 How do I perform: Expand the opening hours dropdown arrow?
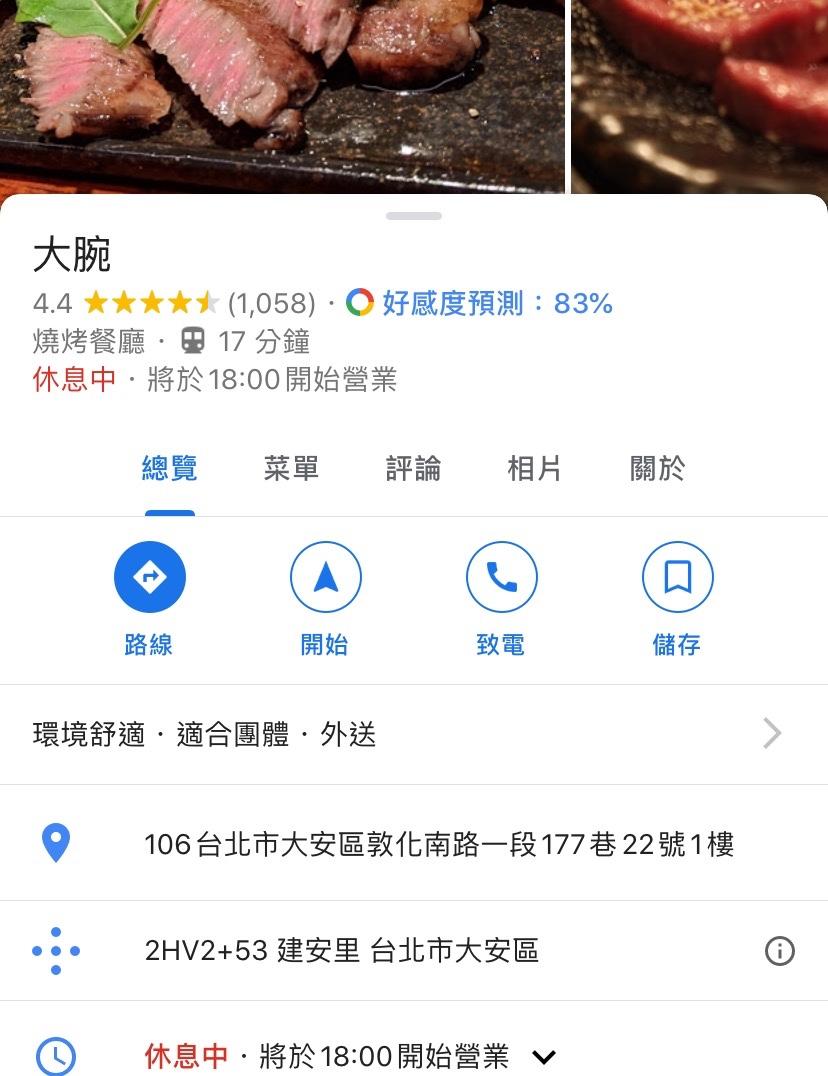(543, 1056)
